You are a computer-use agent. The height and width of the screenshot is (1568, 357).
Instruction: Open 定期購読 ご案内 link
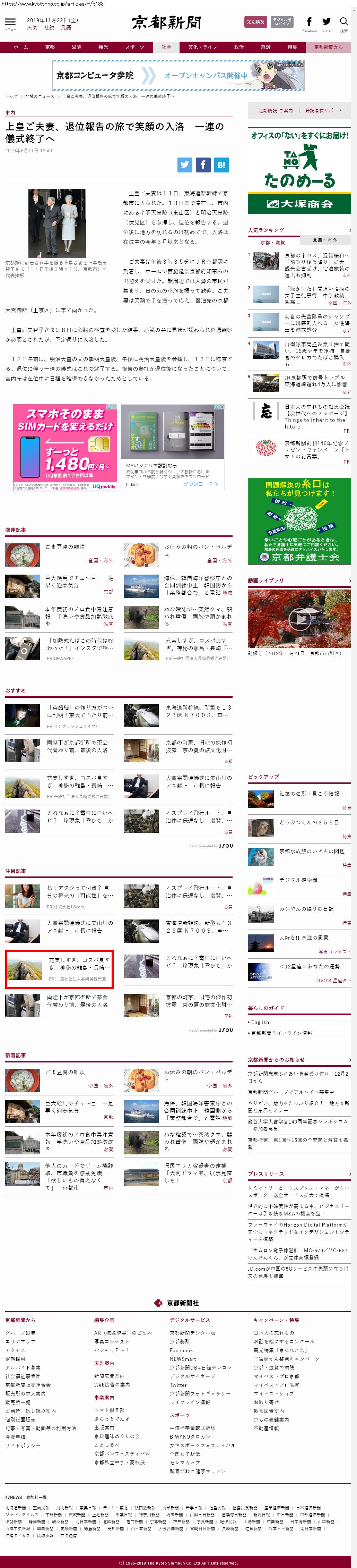click(275, 111)
